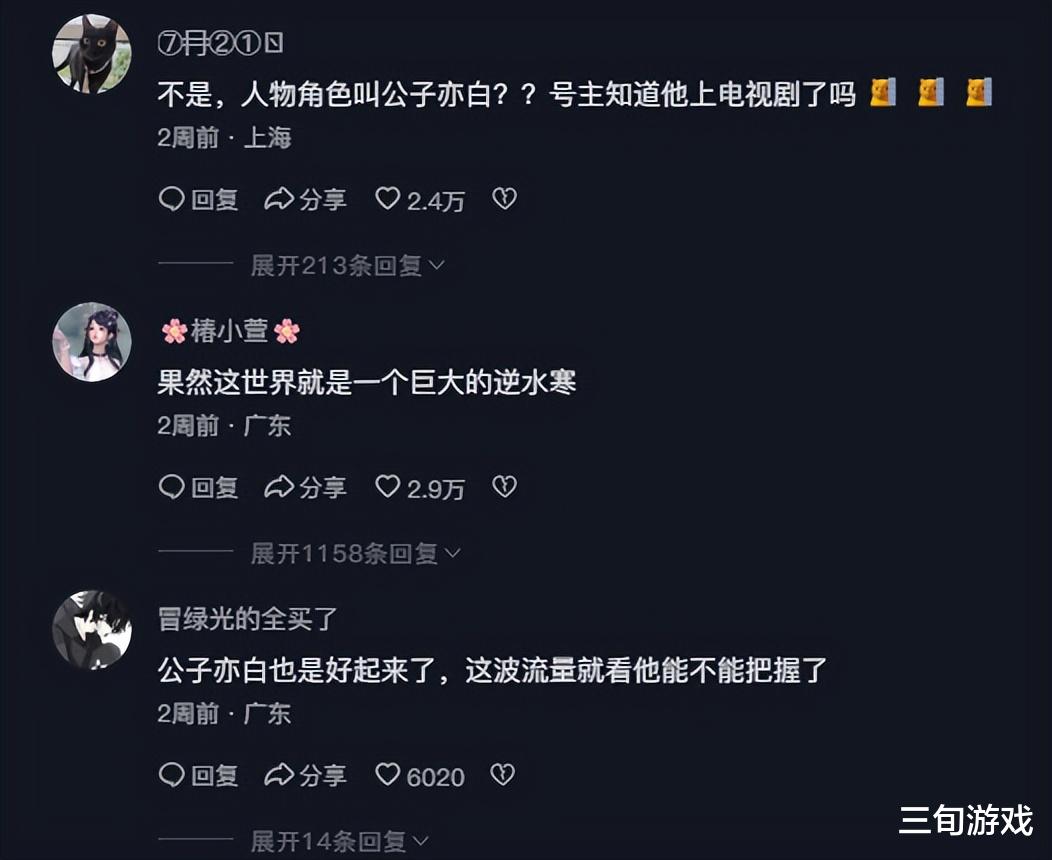Reply to the comment about 公子亦白 on TV
1052x860 pixels.
pyautogui.click(x=199, y=200)
